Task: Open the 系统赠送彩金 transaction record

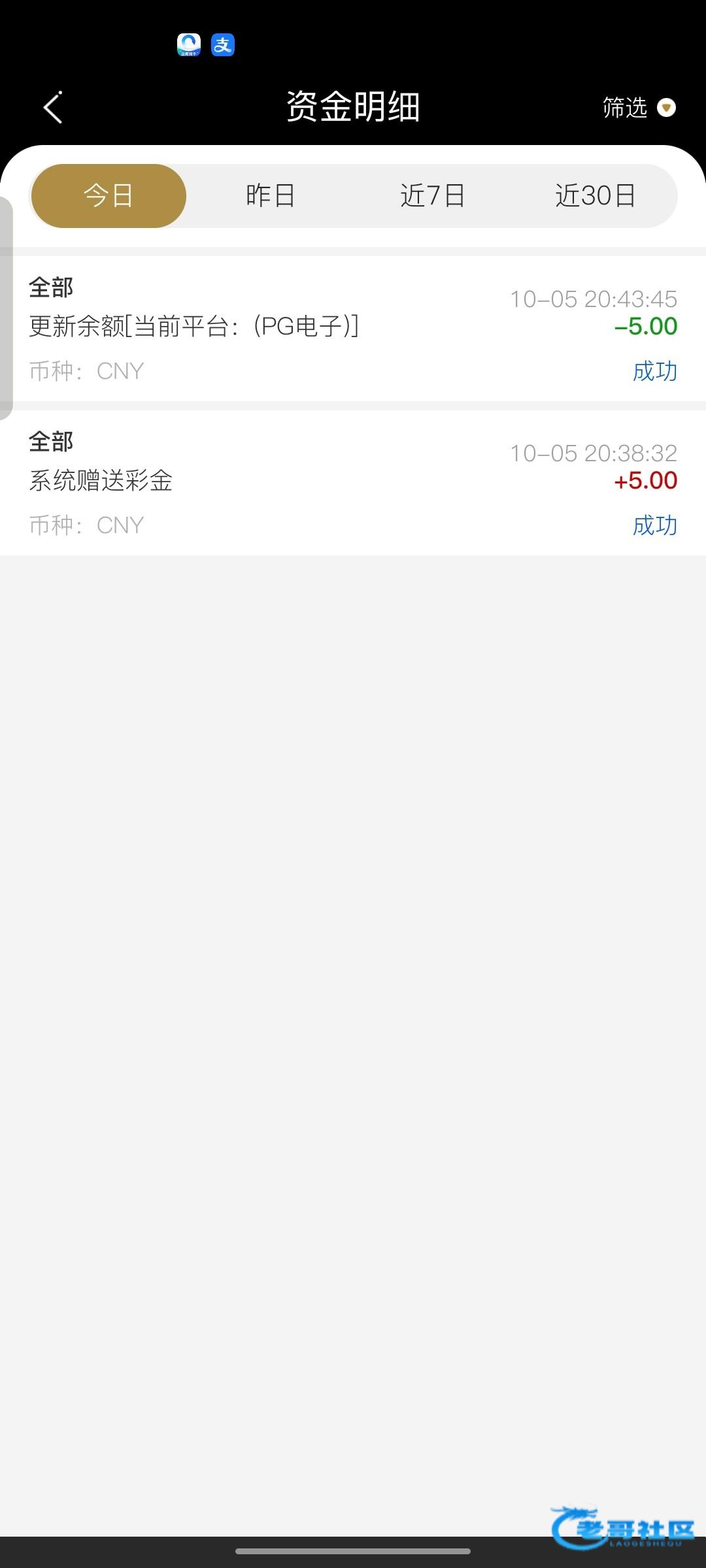Action: click(353, 482)
